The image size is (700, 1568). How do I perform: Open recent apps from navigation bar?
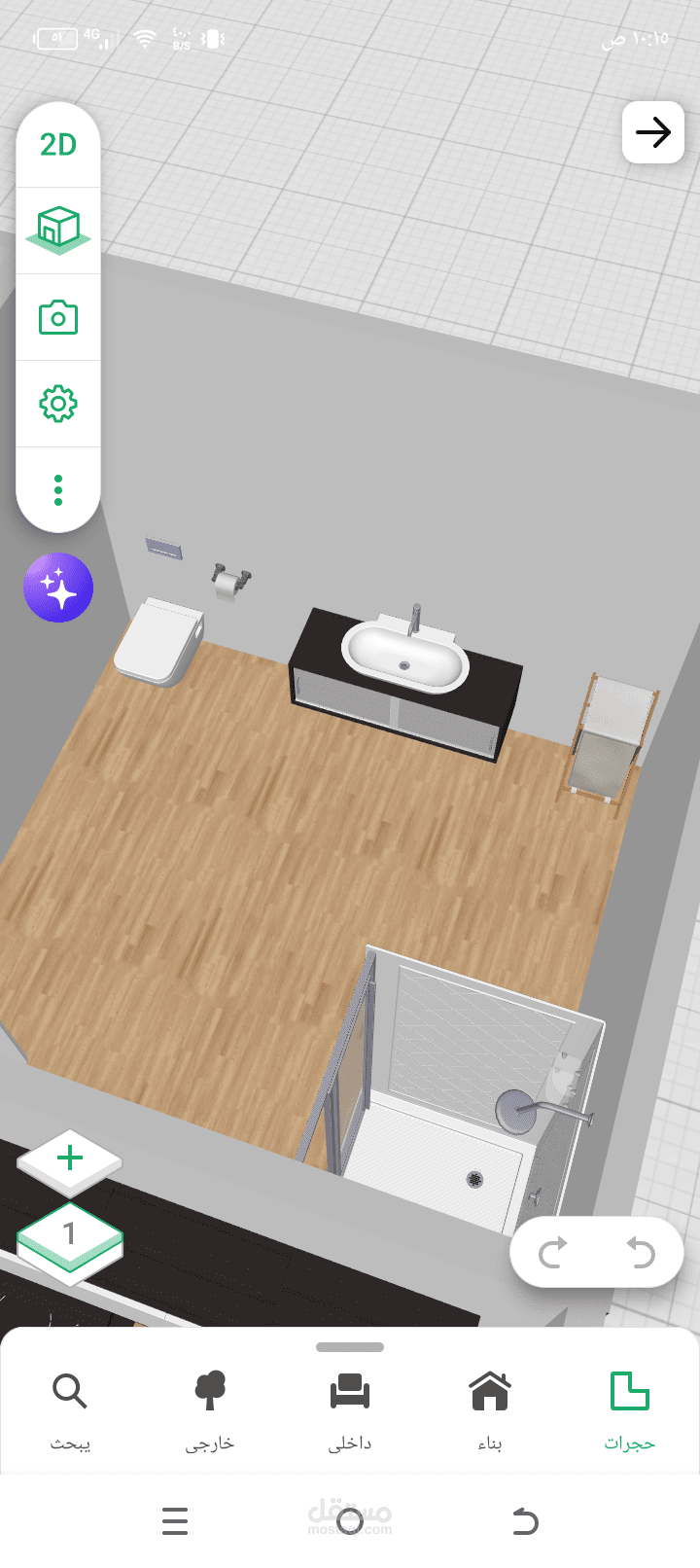(x=175, y=1520)
